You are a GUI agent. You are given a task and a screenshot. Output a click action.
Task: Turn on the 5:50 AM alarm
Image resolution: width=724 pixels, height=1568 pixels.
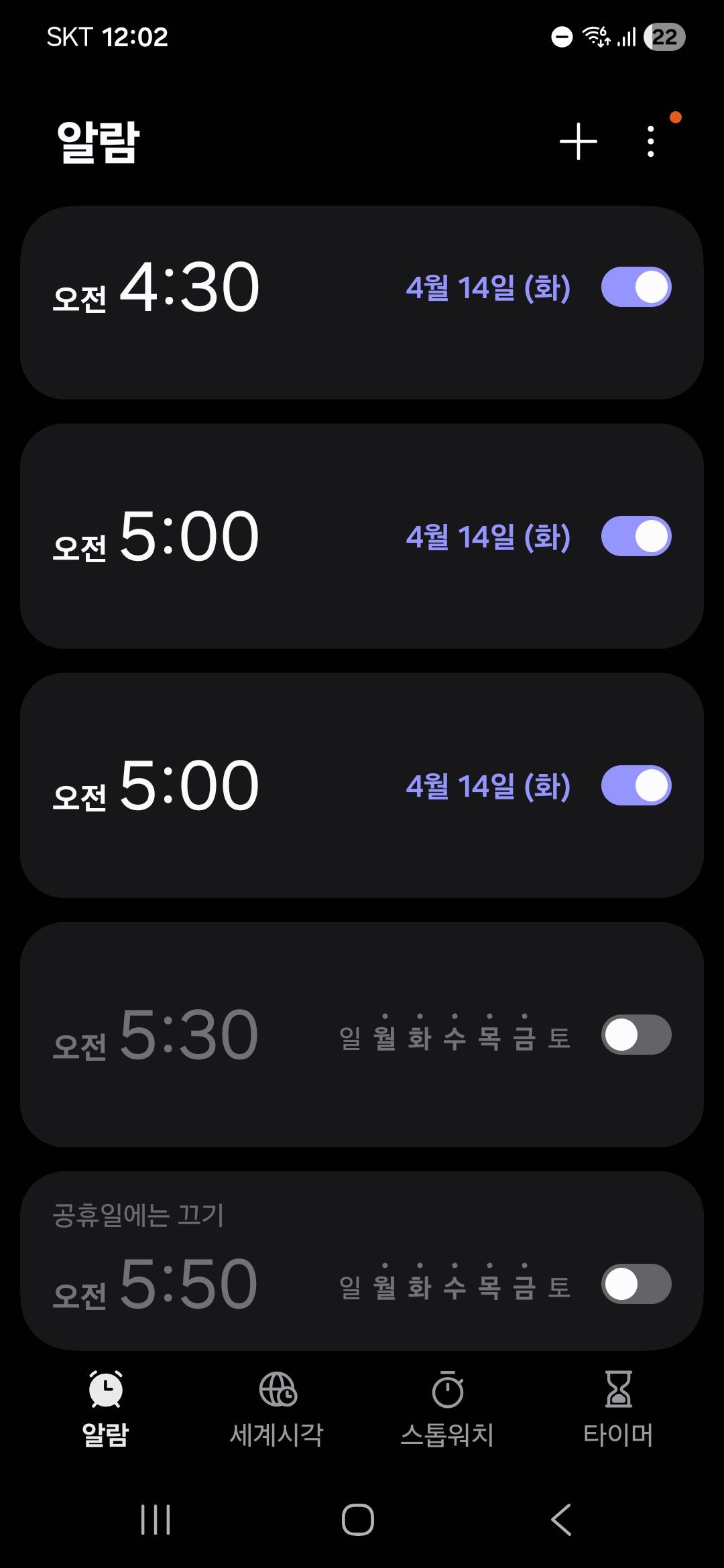636,1284
